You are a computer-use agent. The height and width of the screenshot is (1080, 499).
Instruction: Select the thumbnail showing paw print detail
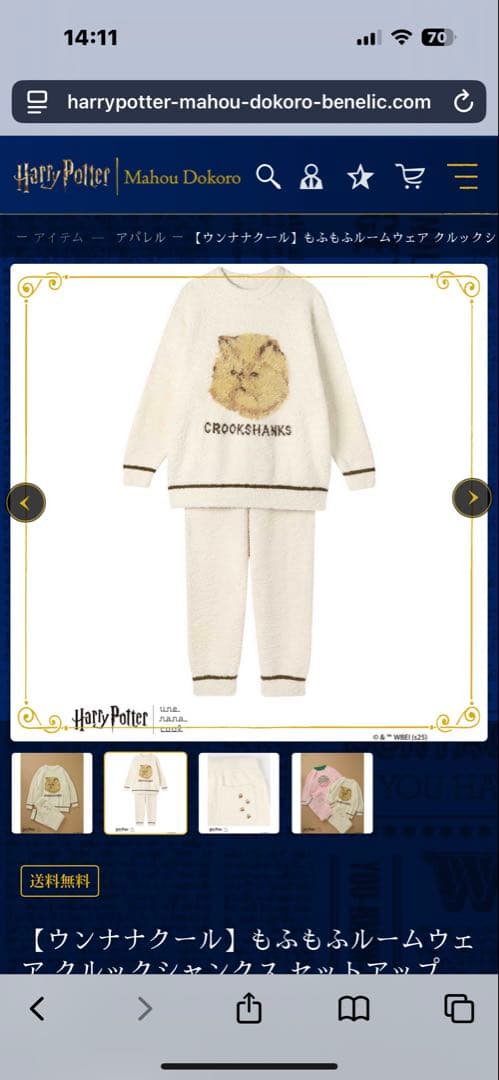pyautogui.click(x=239, y=793)
